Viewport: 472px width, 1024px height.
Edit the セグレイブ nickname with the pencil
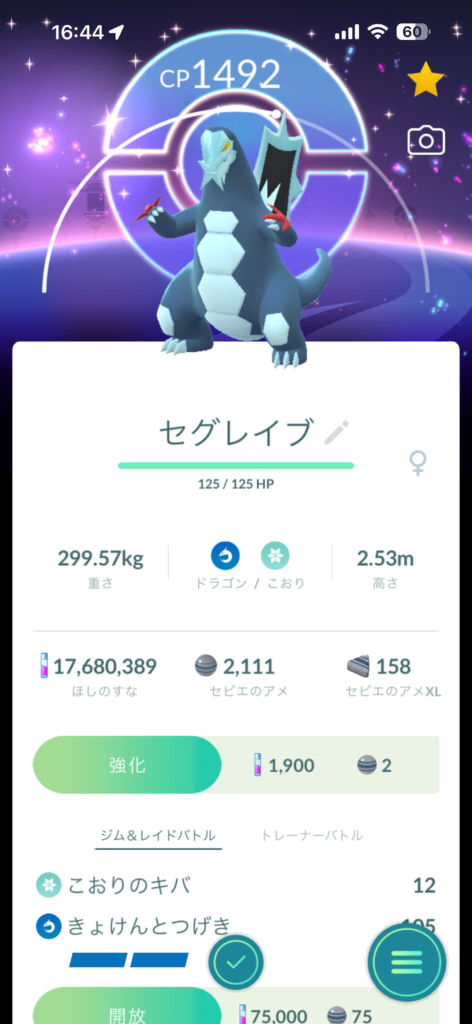tap(337, 432)
